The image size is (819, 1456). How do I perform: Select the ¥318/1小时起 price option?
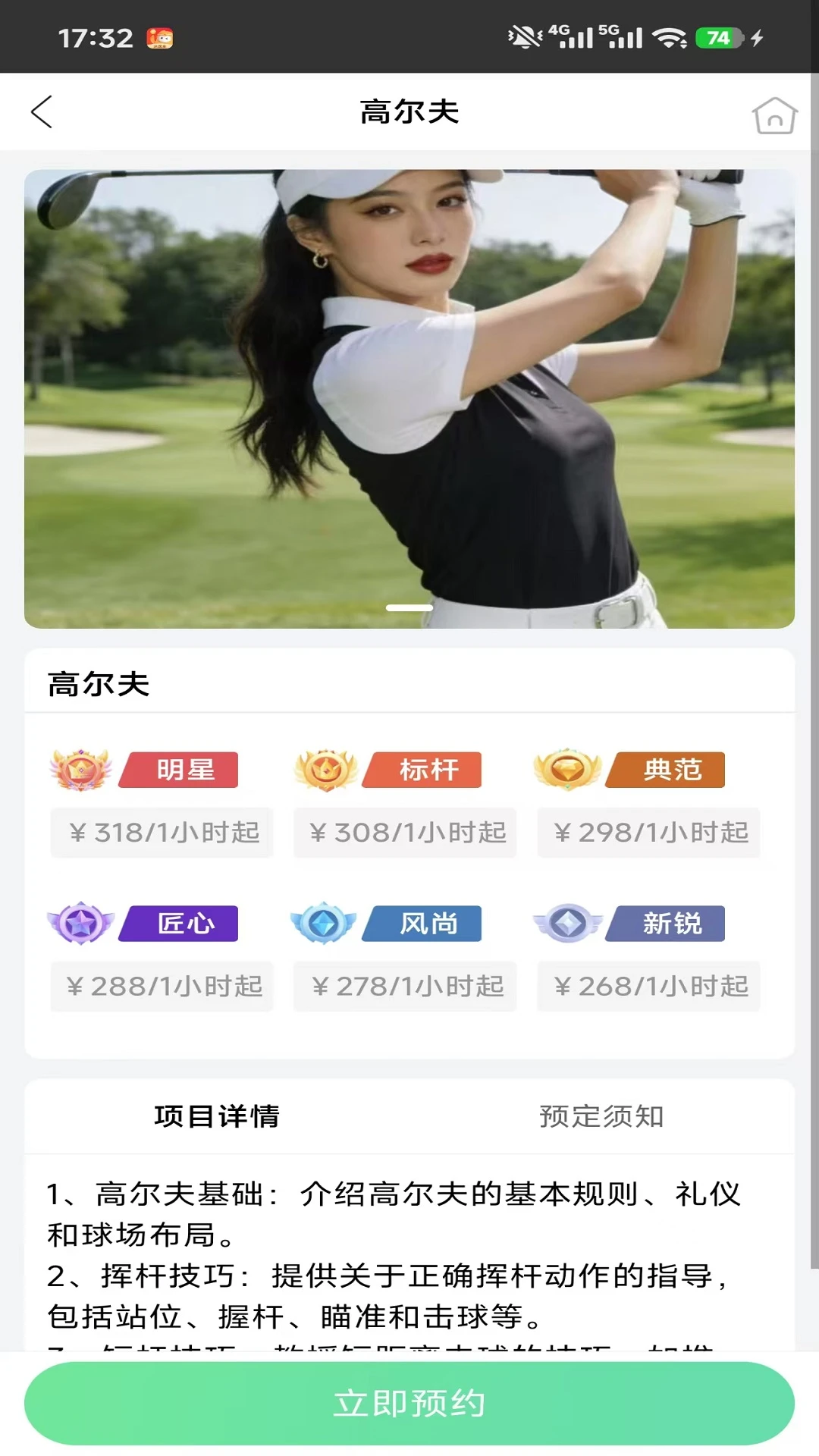point(161,833)
